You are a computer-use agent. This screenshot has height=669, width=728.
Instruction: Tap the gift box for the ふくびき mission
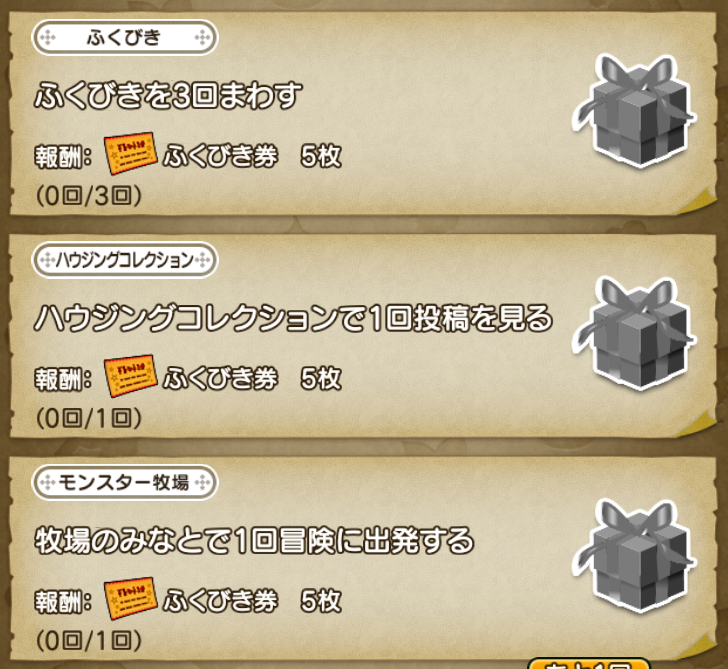[637, 111]
